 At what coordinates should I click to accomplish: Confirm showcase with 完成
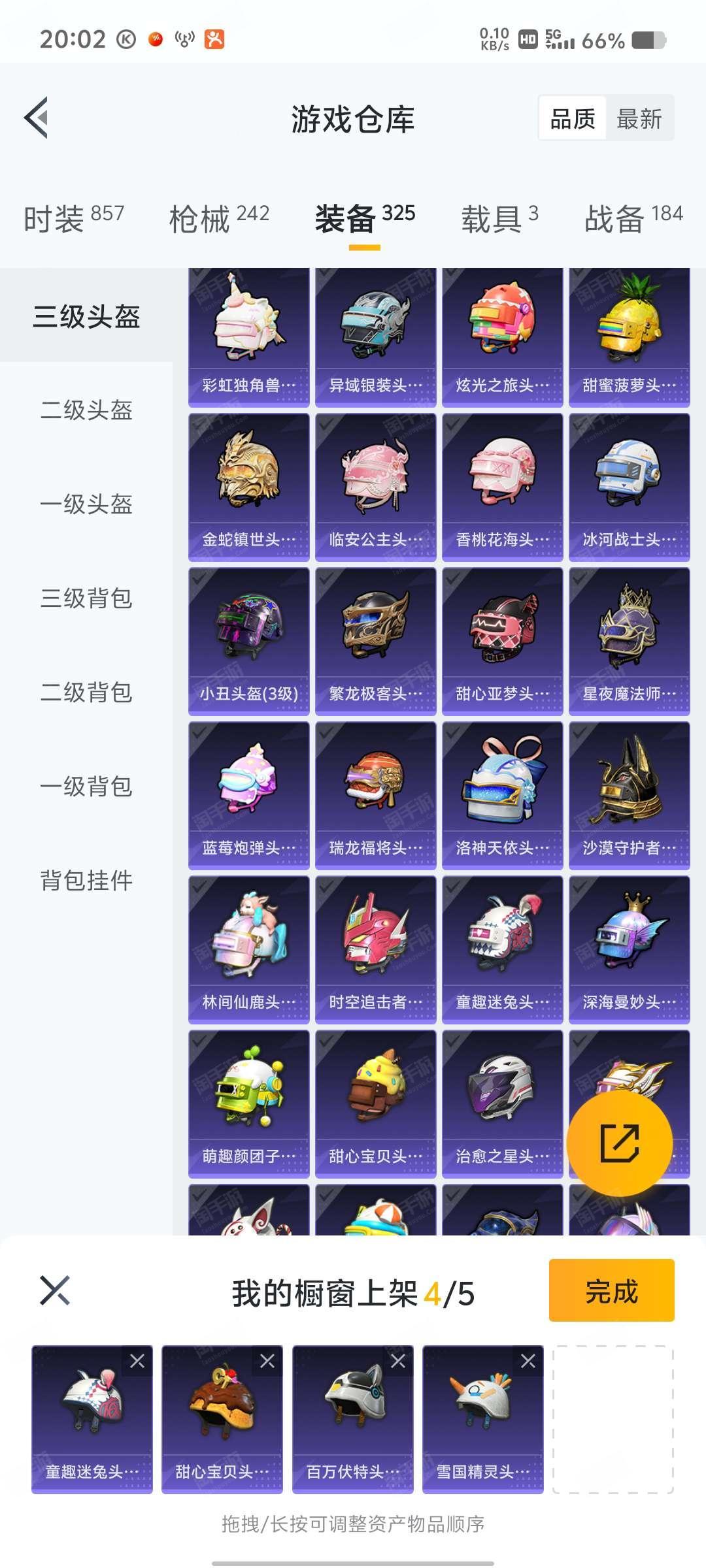click(x=611, y=1291)
